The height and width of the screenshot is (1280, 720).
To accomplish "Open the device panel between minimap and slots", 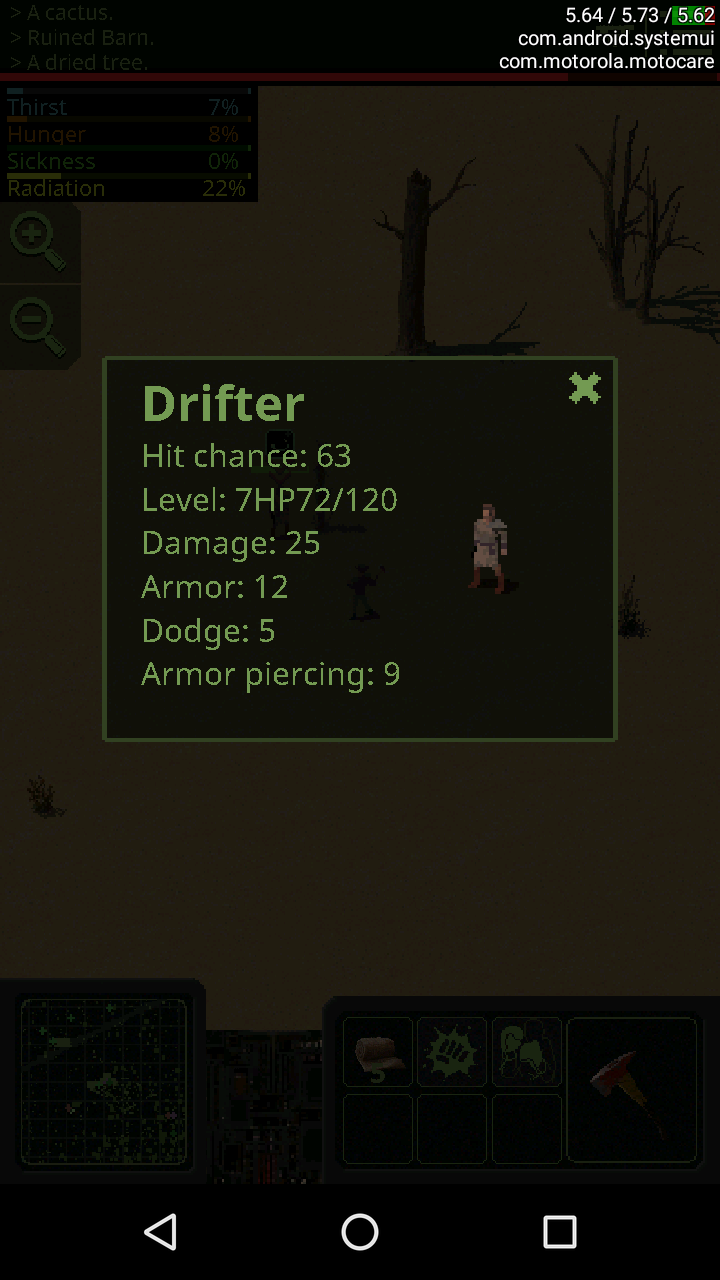I will (x=264, y=1105).
